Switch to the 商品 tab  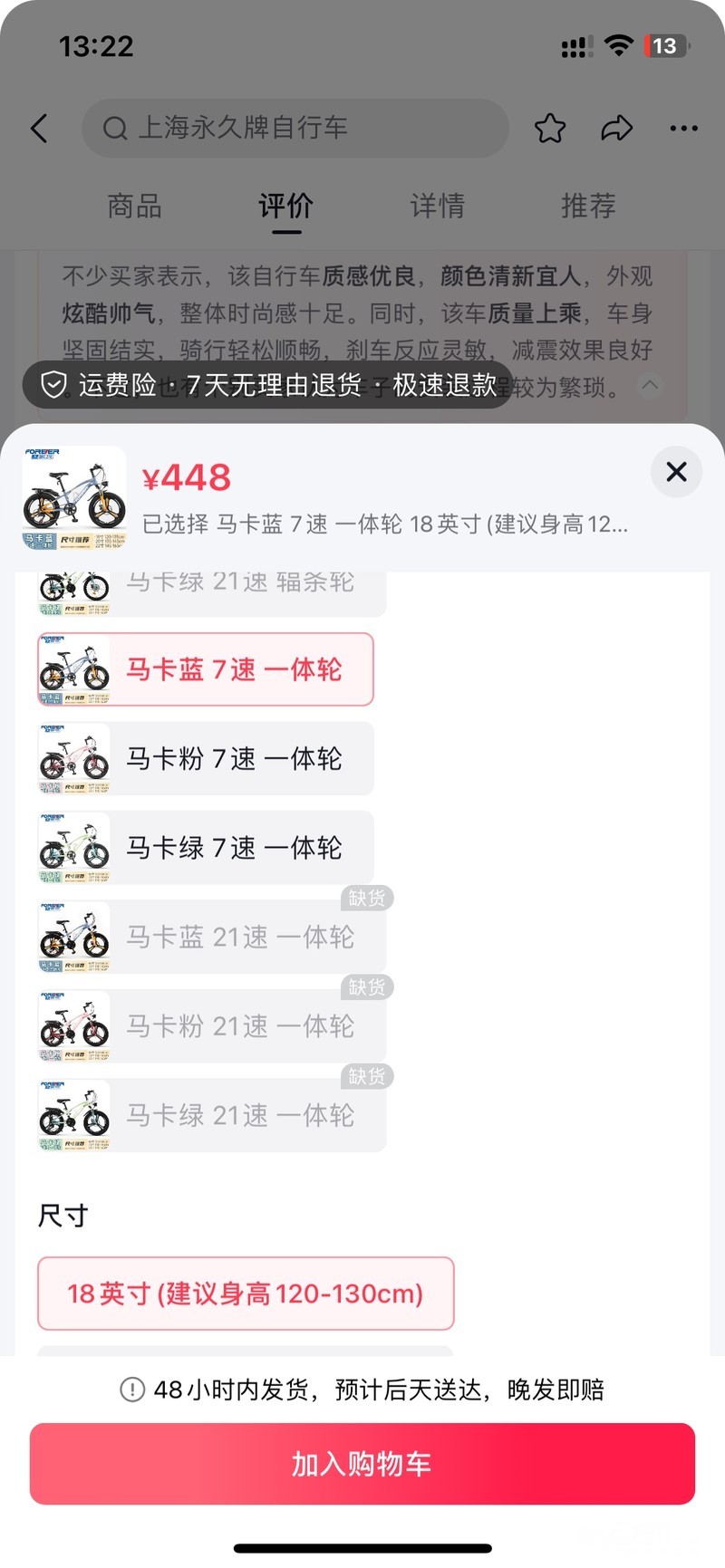point(134,207)
